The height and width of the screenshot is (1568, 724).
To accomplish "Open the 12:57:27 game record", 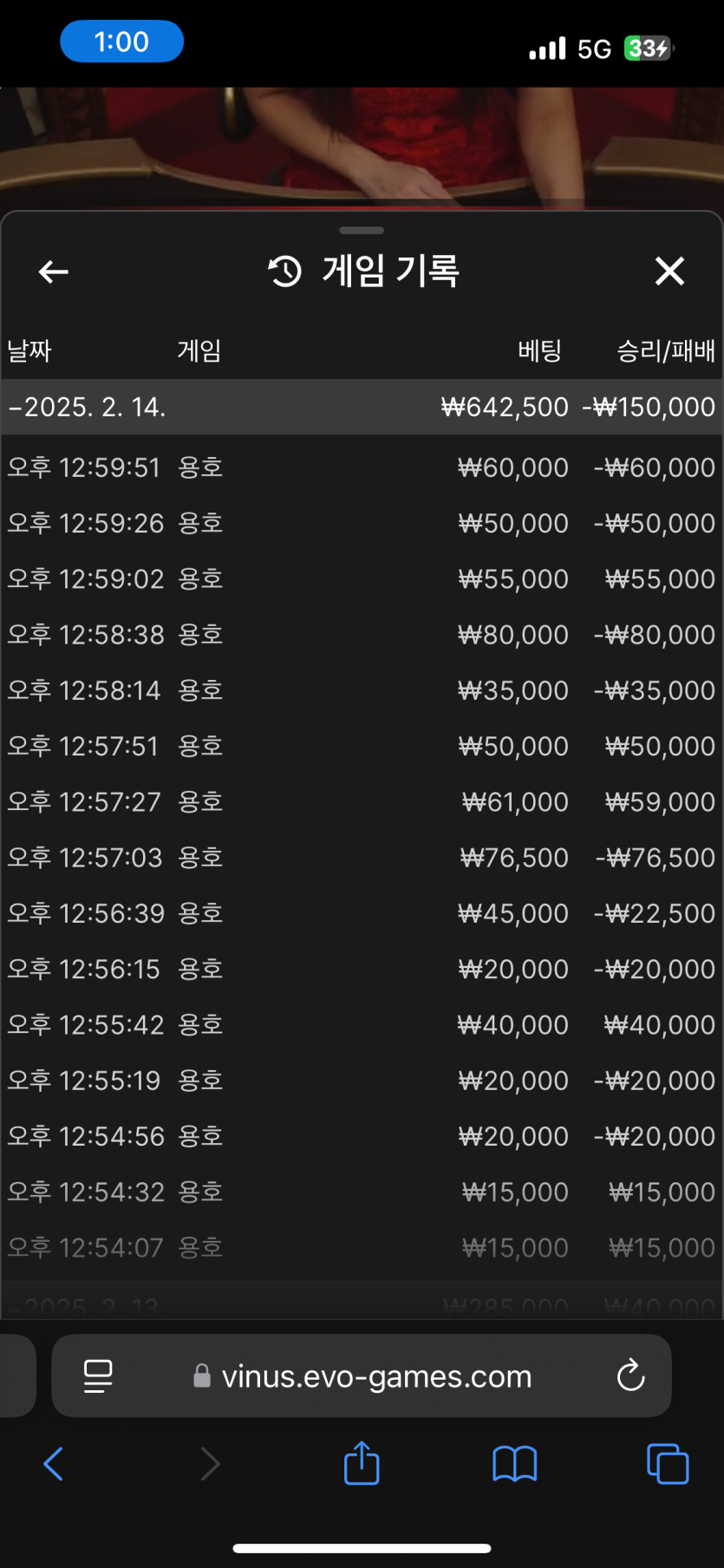I will pos(362,802).
